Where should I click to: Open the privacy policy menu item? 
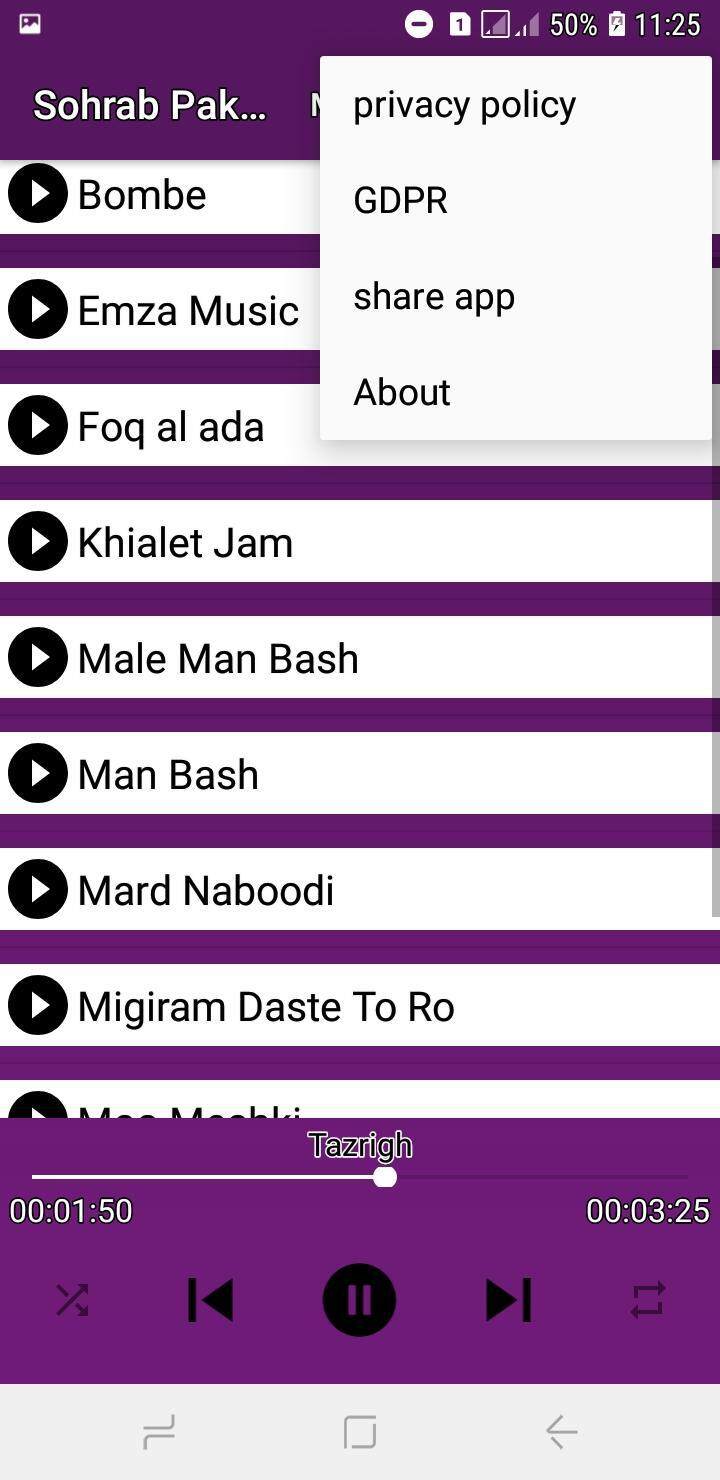(x=515, y=105)
